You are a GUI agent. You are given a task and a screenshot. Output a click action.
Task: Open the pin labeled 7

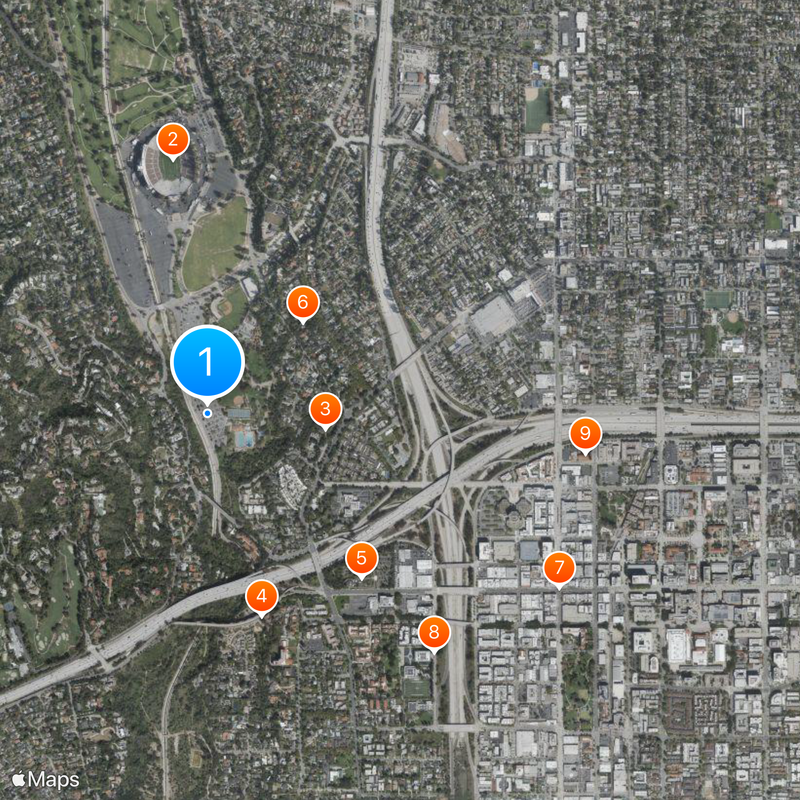[559, 569]
